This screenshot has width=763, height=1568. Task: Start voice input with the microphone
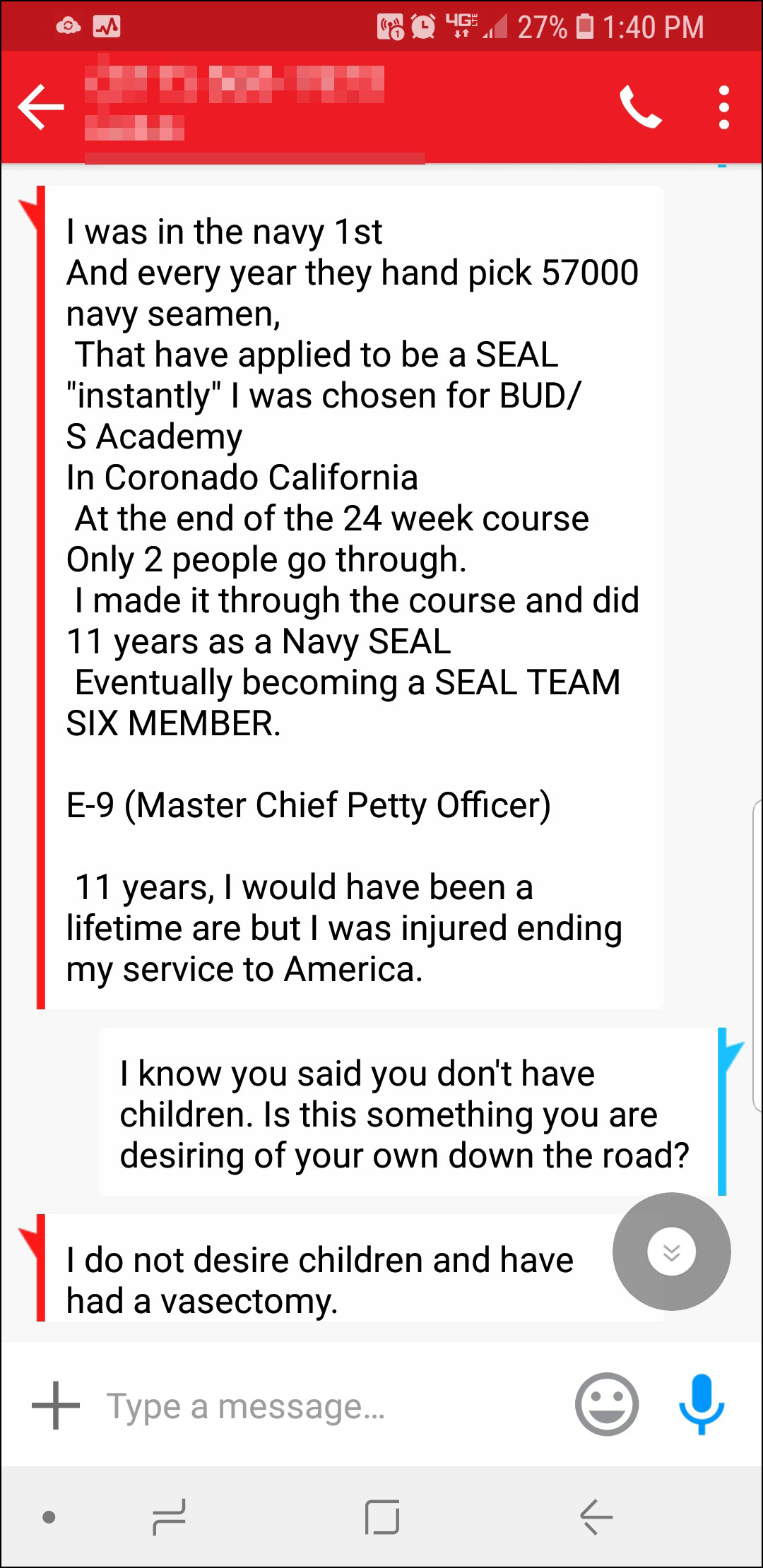point(702,1404)
